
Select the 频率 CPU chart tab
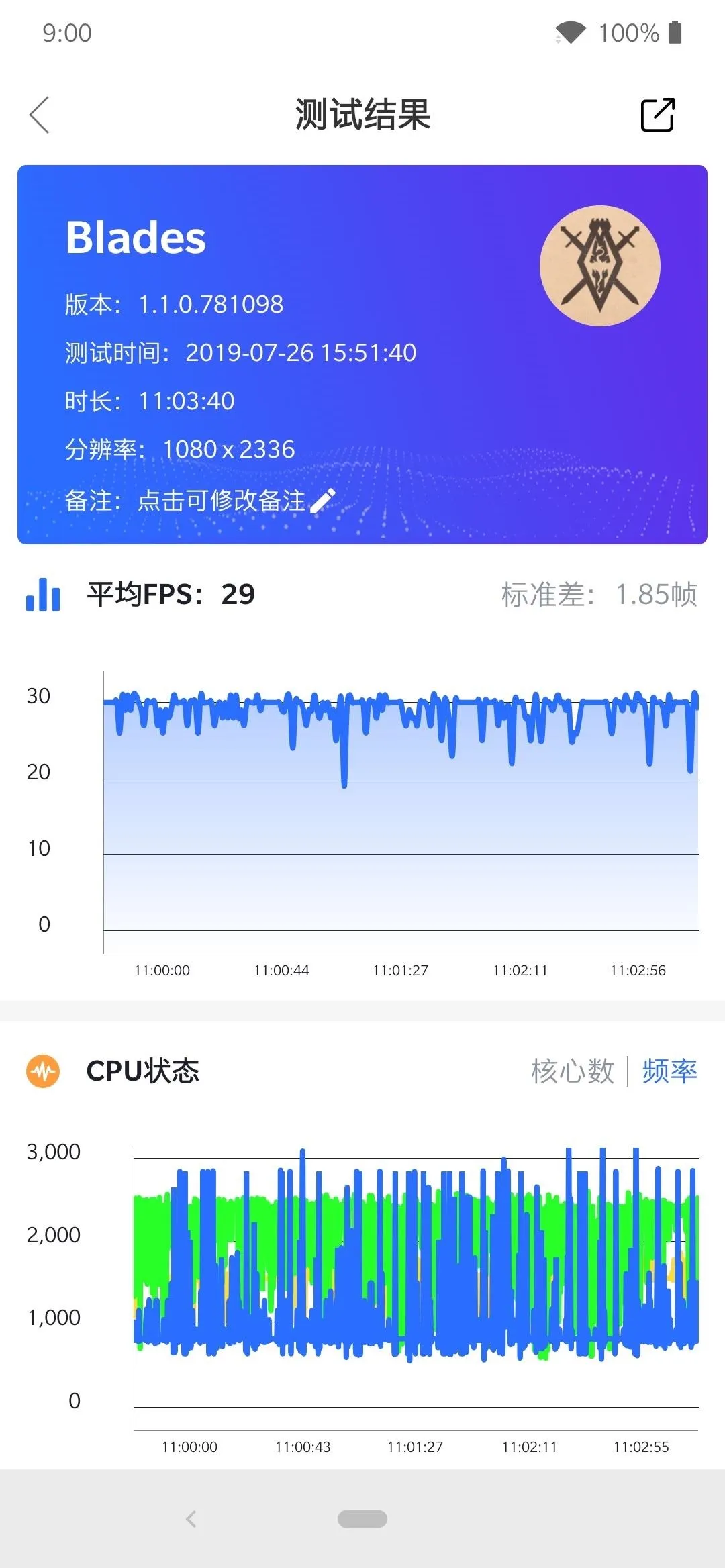[x=670, y=1071]
